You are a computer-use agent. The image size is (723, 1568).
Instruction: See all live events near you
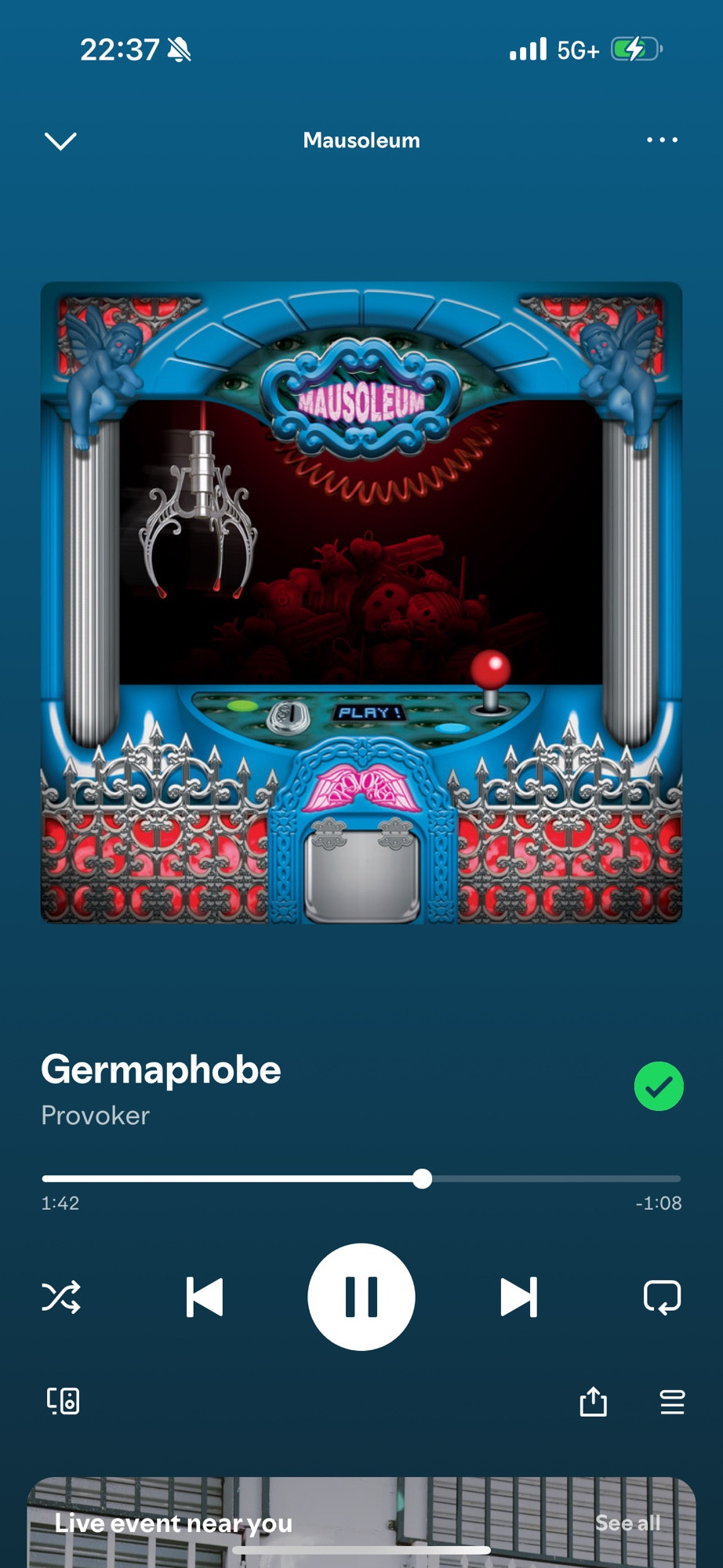tap(627, 1523)
